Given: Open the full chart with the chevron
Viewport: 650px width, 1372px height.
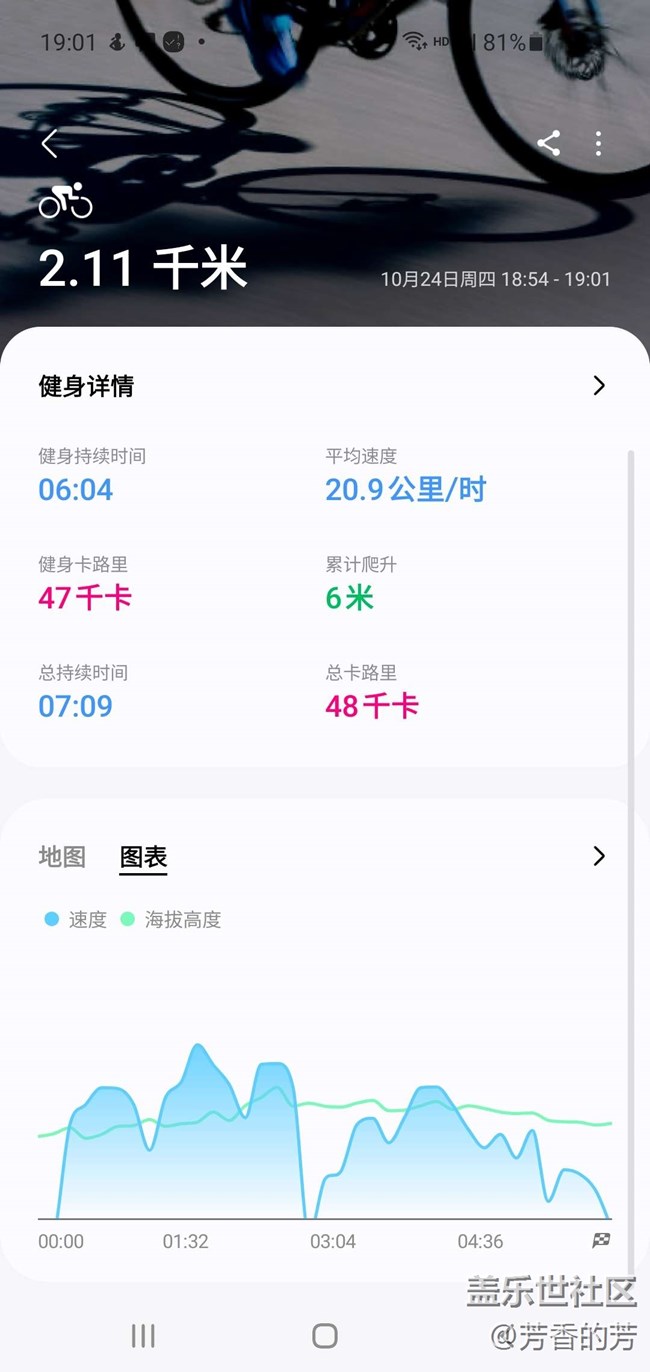Looking at the screenshot, I should pos(599,856).
